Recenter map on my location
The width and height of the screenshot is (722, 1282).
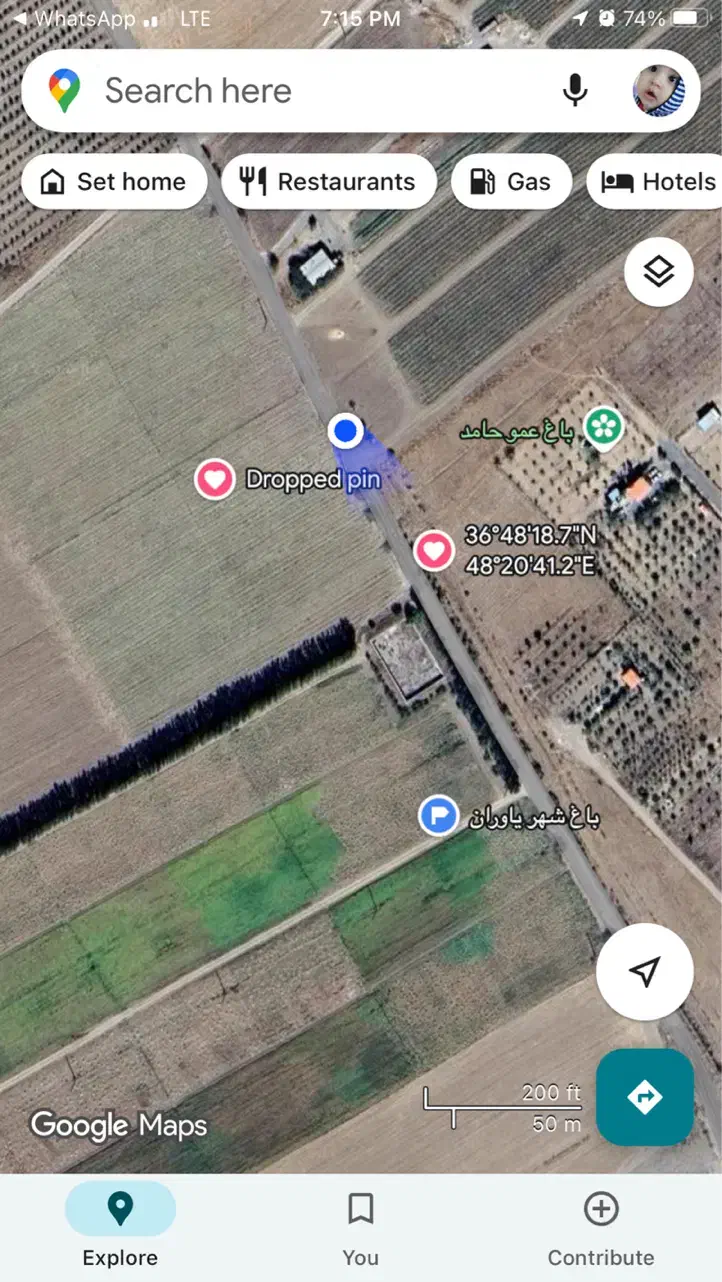coord(645,971)
